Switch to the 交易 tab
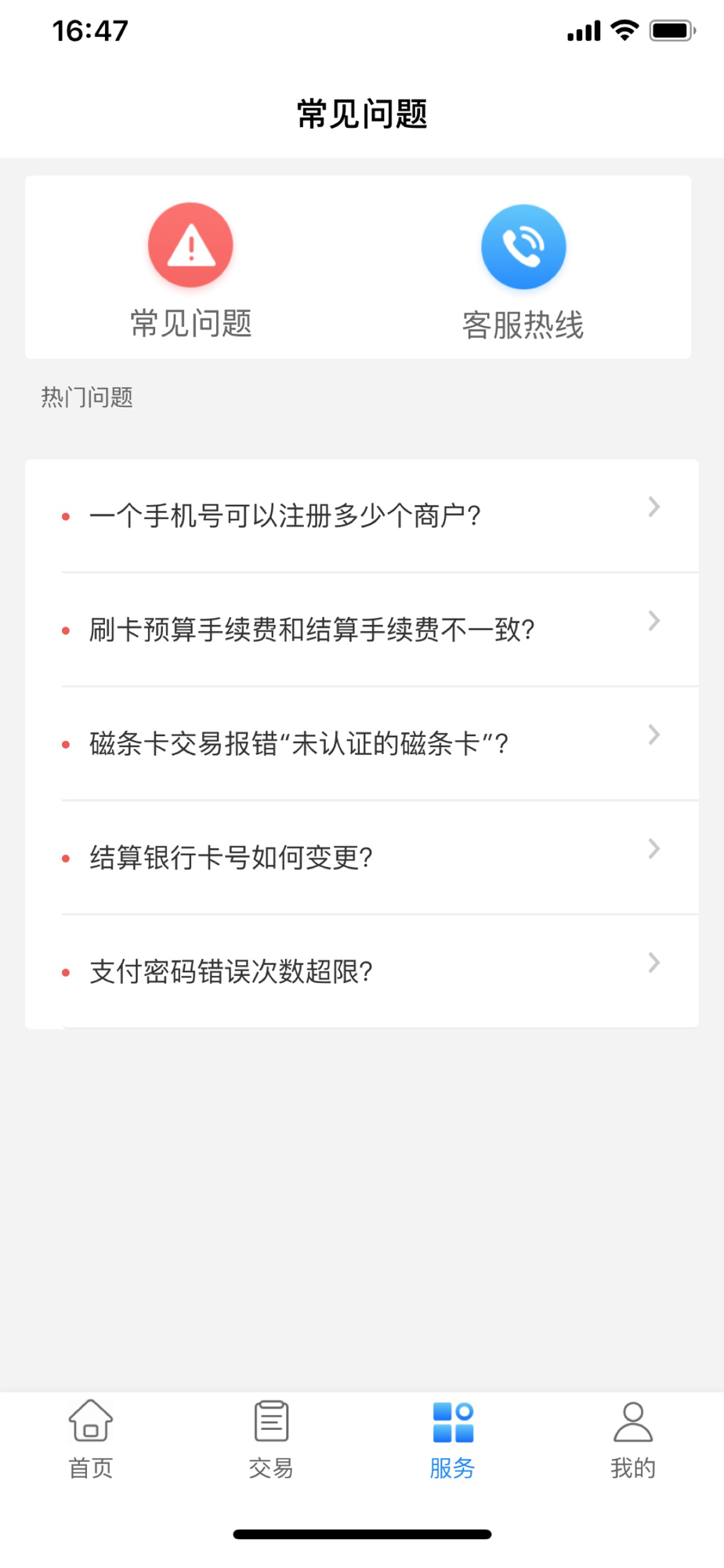 pos(271,1439)
